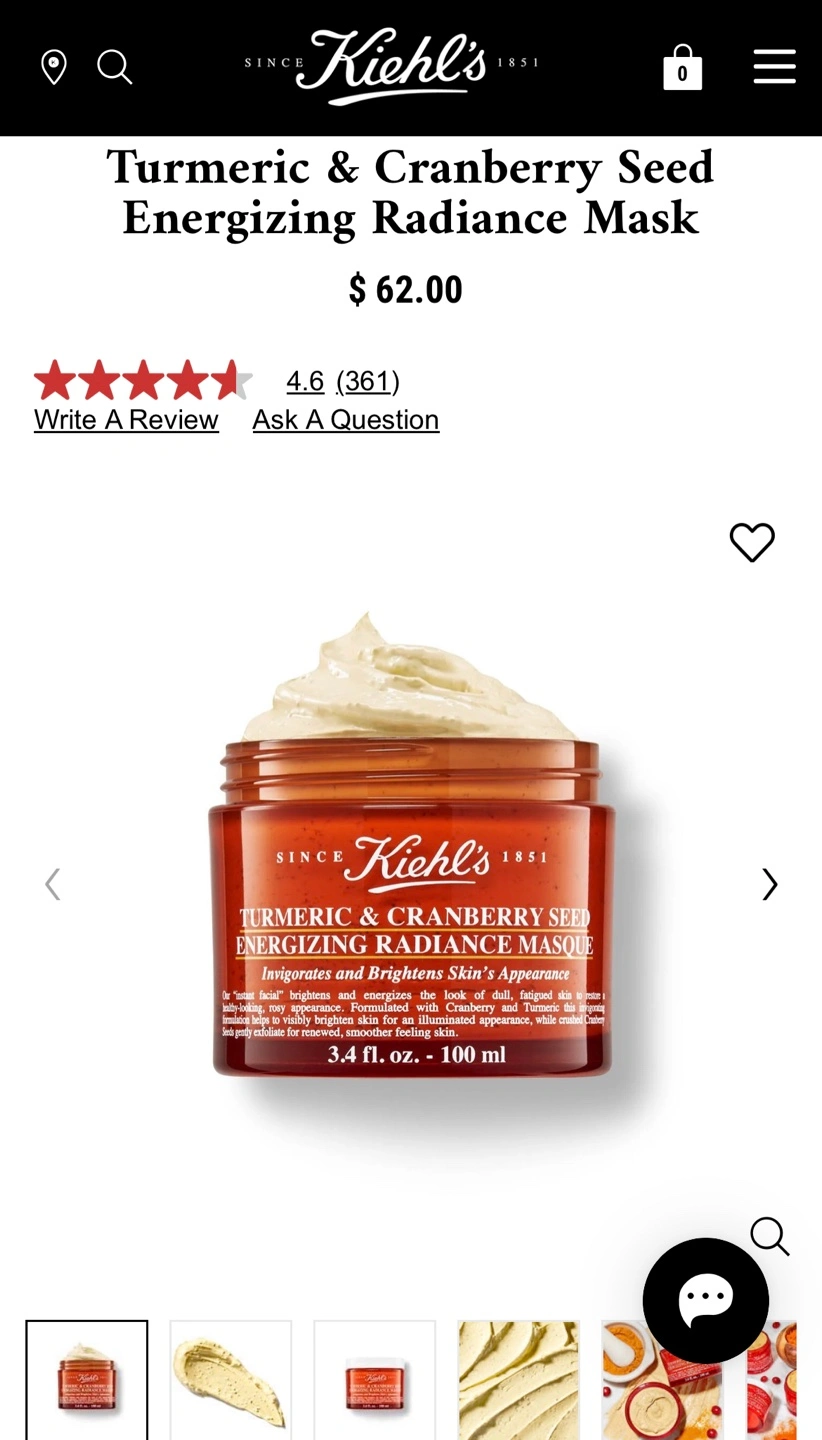Select the ingredients flat-lay thumbnail
Image resolution: width=822 pixels, height=1440 pixels.
663,1381
